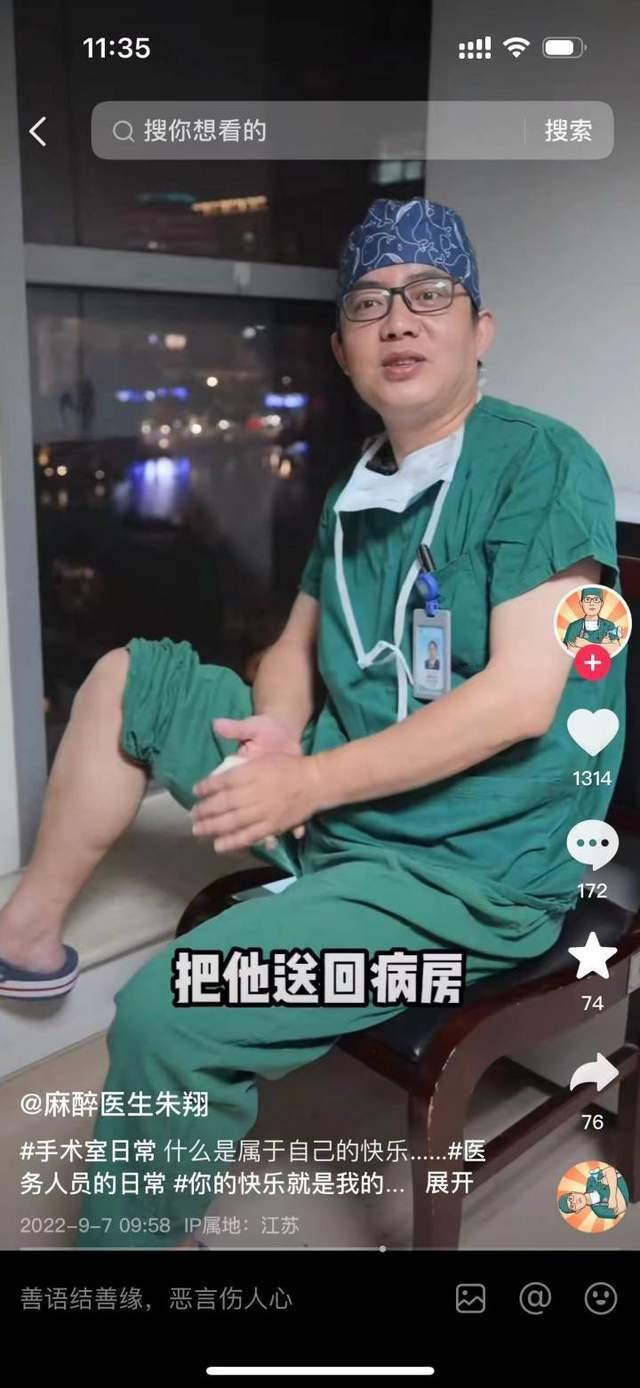The width and height of the screenshot is (640, 1388).
Task: Open the spinning music disc
Action: pyautogui.click(x=592, y=1197)
